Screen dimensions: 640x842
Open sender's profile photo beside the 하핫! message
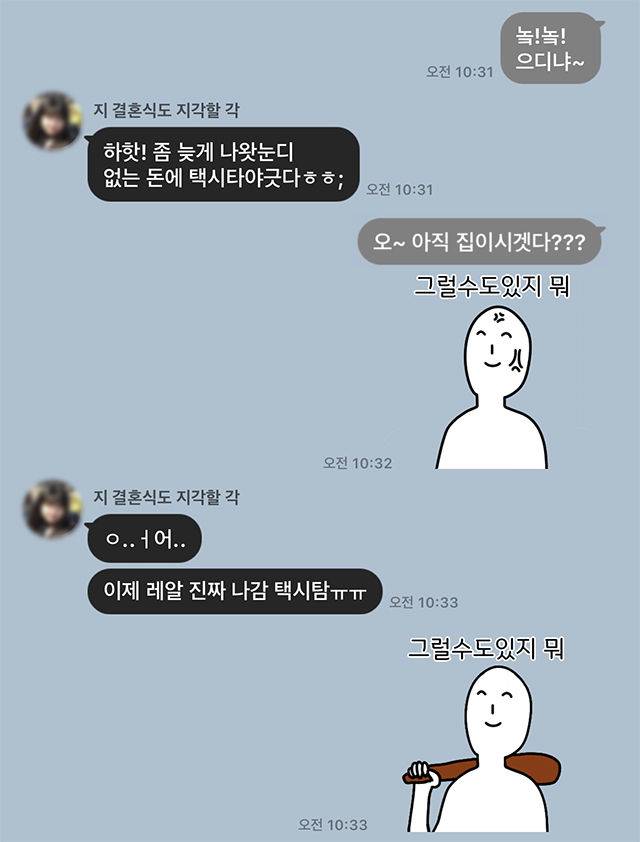52,121
